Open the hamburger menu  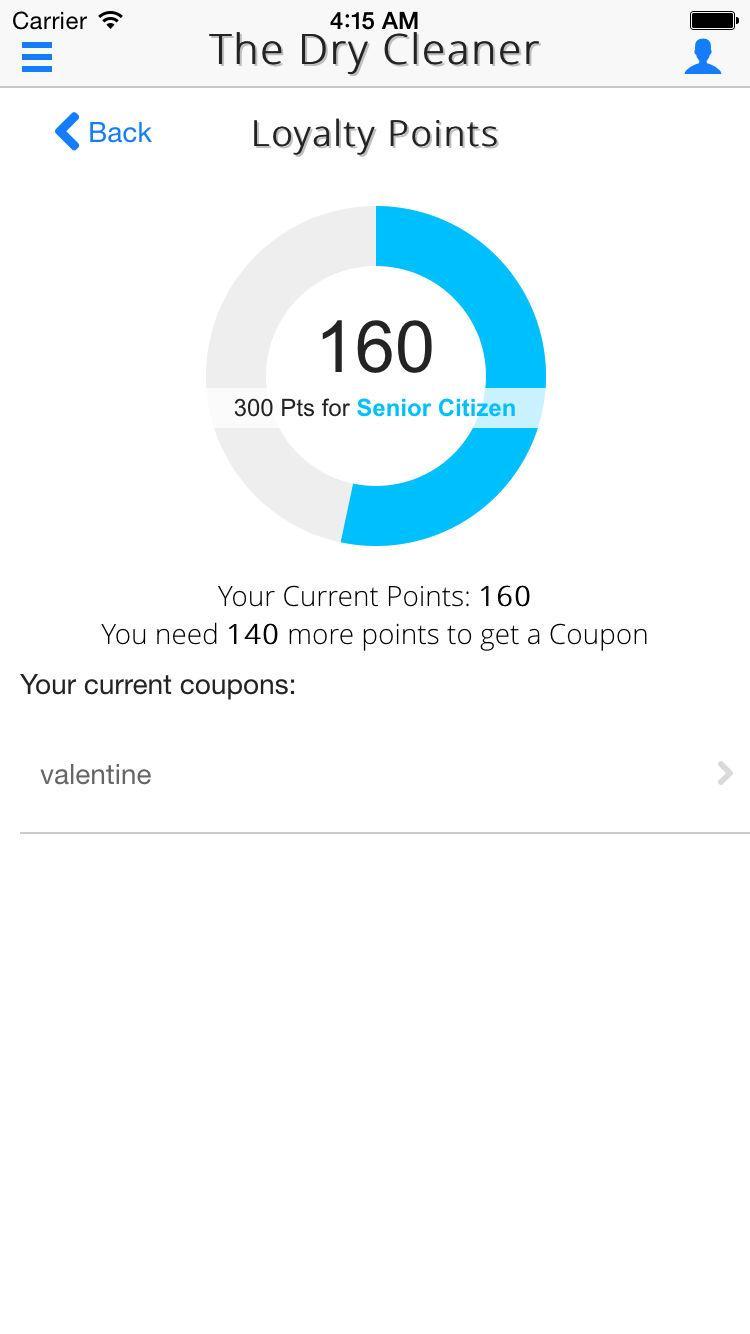coord(37,57)
